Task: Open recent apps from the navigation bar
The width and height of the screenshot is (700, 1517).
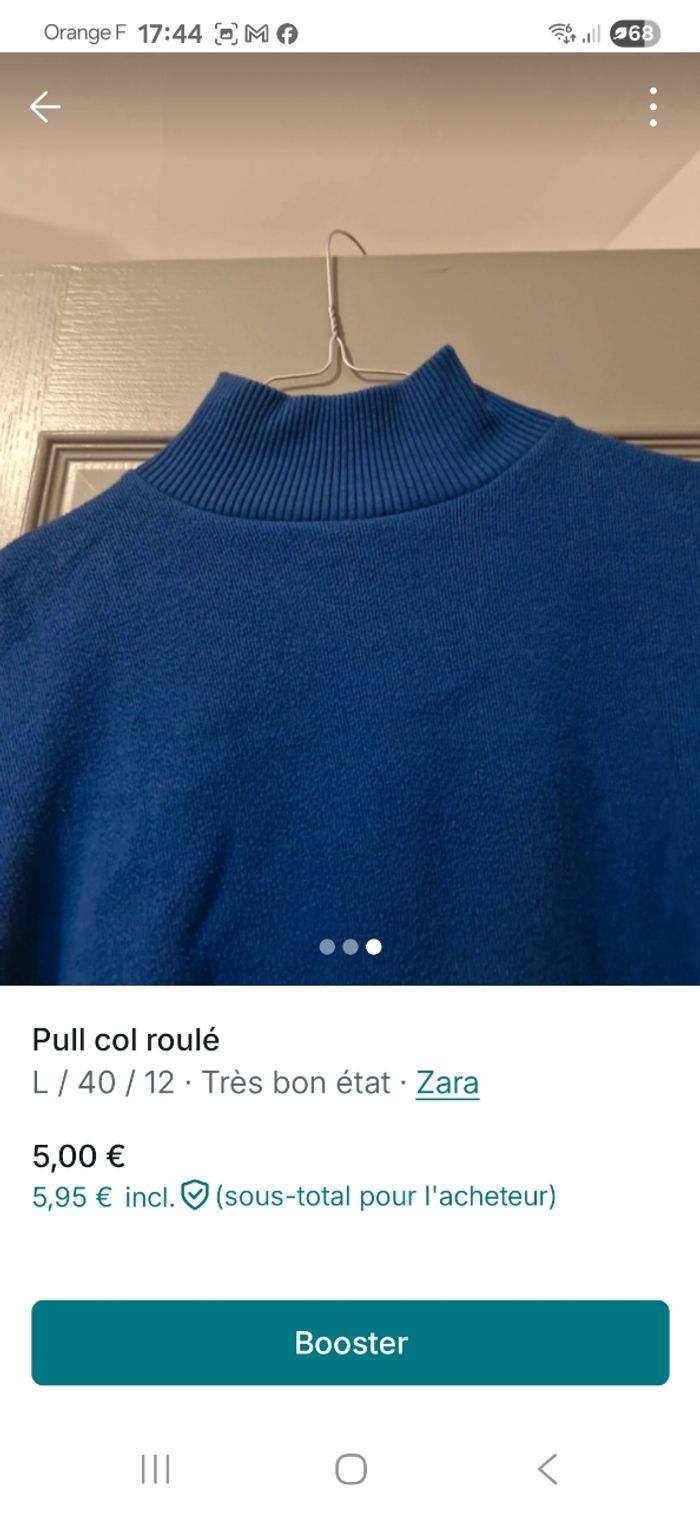Action: click(x=155, y=1469)
